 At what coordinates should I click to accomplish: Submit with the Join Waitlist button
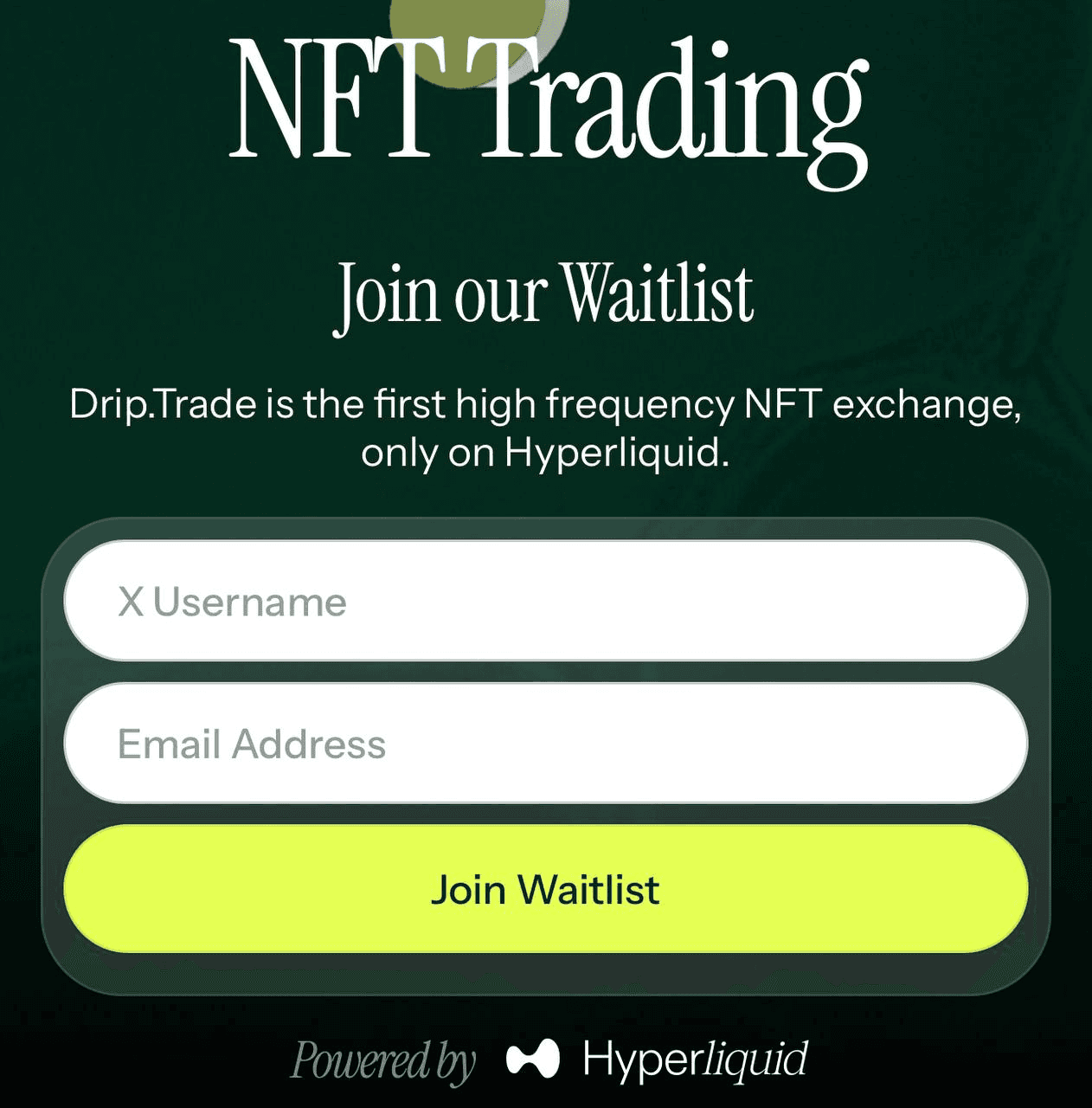(545, 889)
